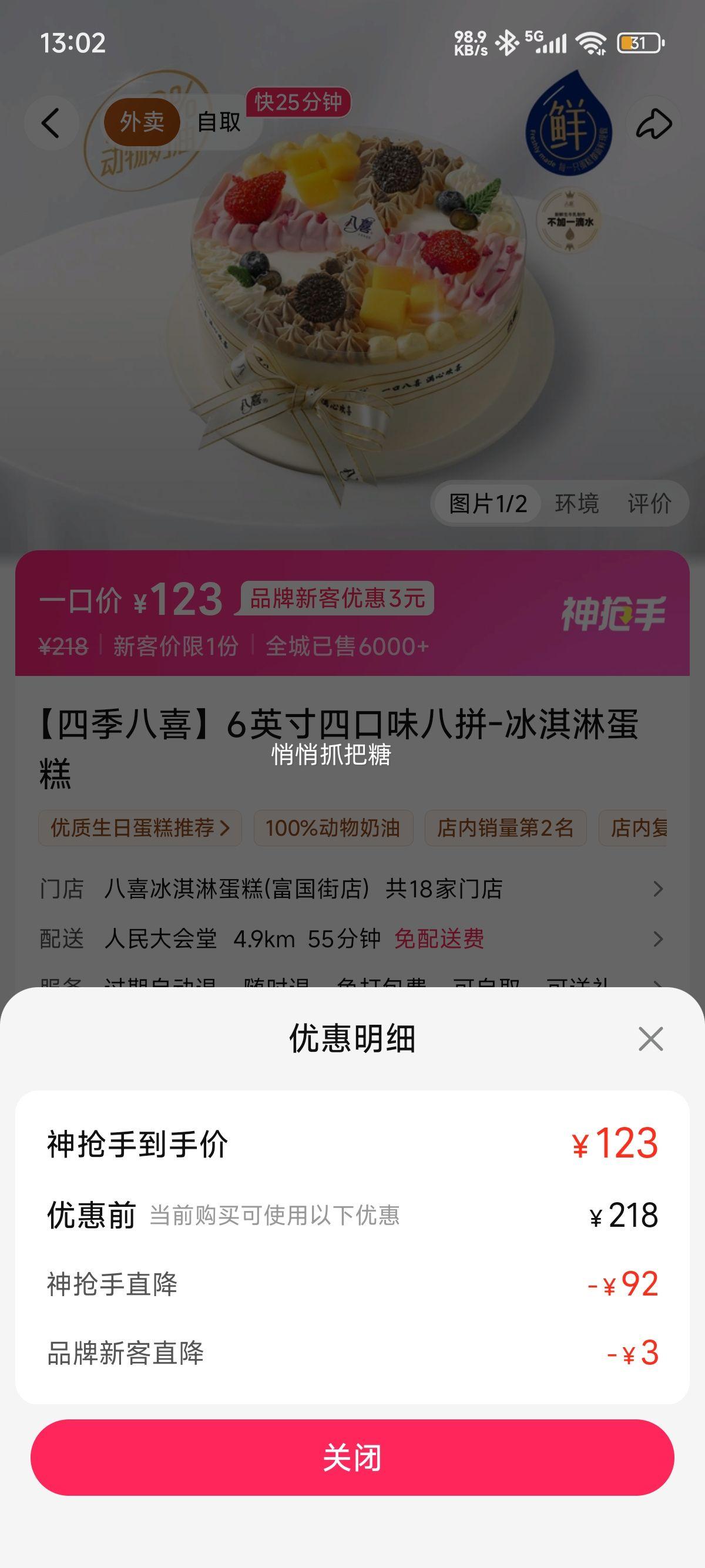Open 优质生日蛋糕推荐 chip

140,828
